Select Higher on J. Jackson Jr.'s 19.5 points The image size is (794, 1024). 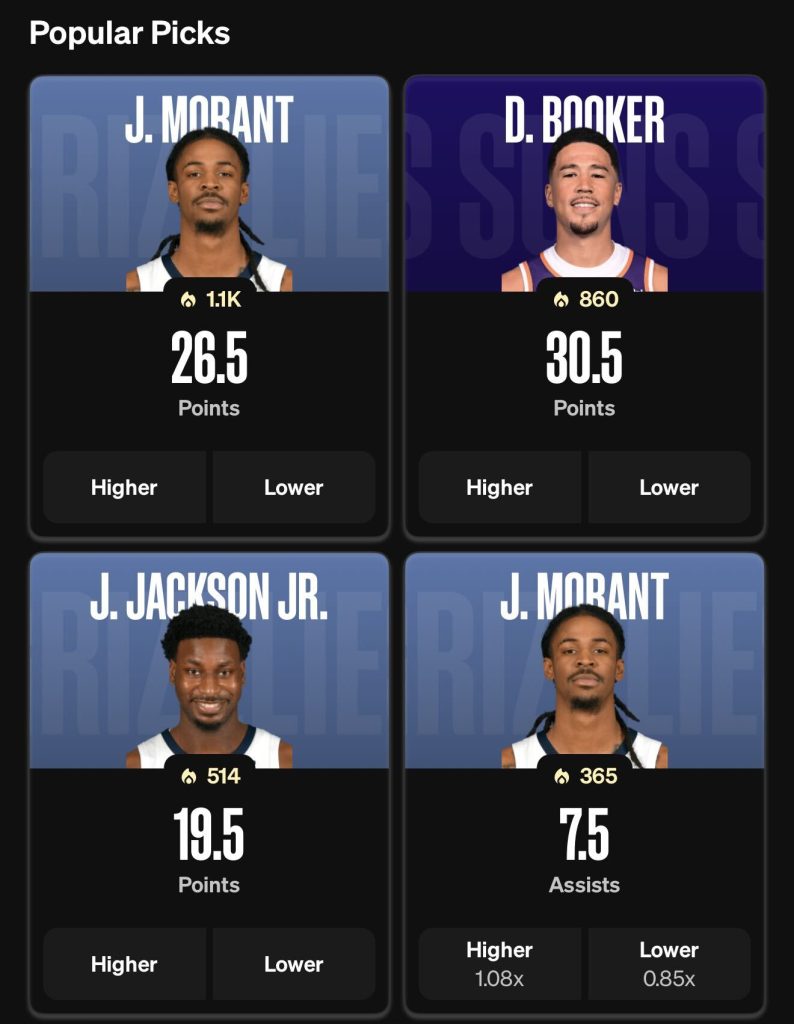[124, 964]
